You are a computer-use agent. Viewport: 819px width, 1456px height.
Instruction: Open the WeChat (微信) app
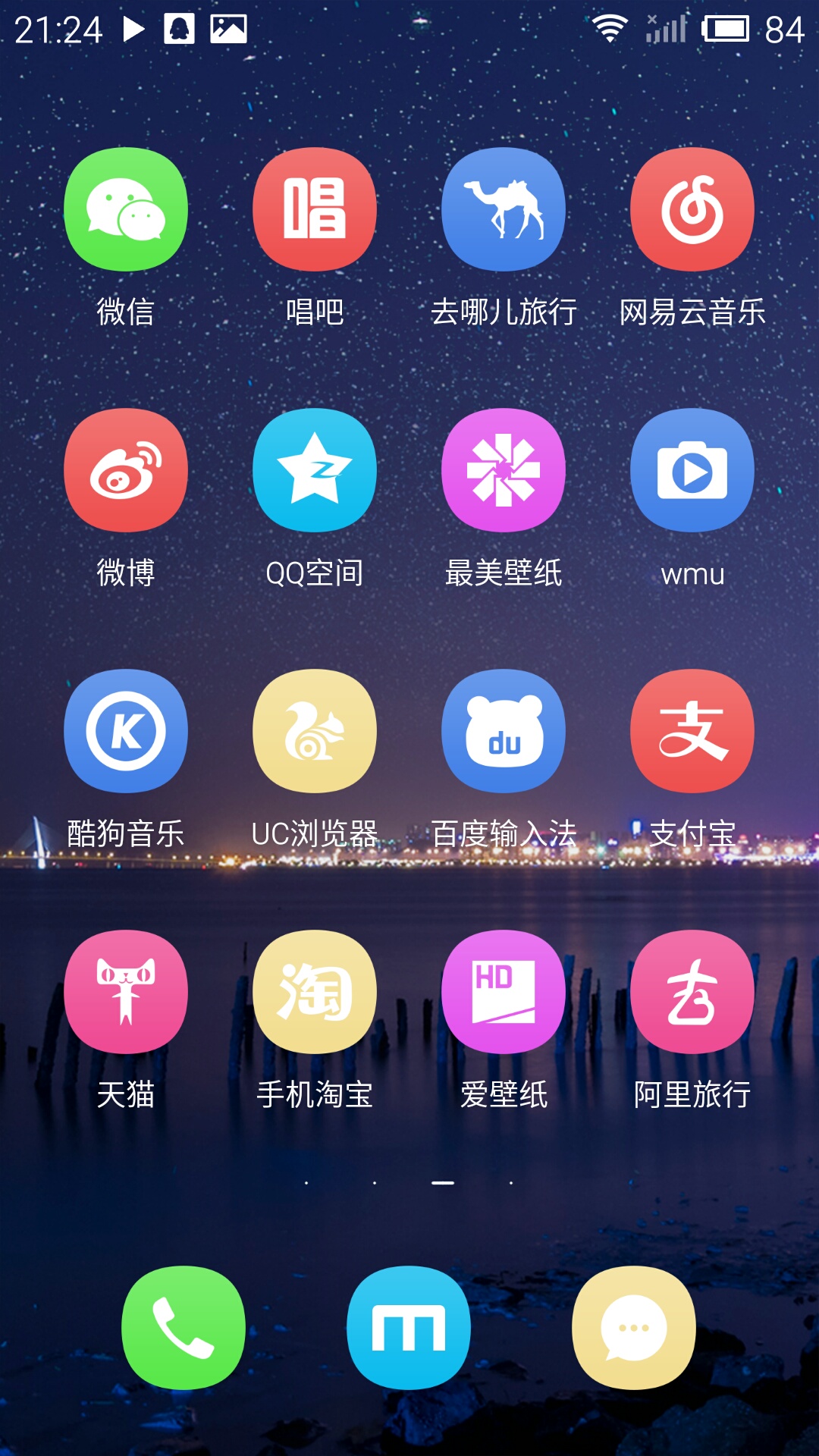pyautogui.click(x=126, y=209)
